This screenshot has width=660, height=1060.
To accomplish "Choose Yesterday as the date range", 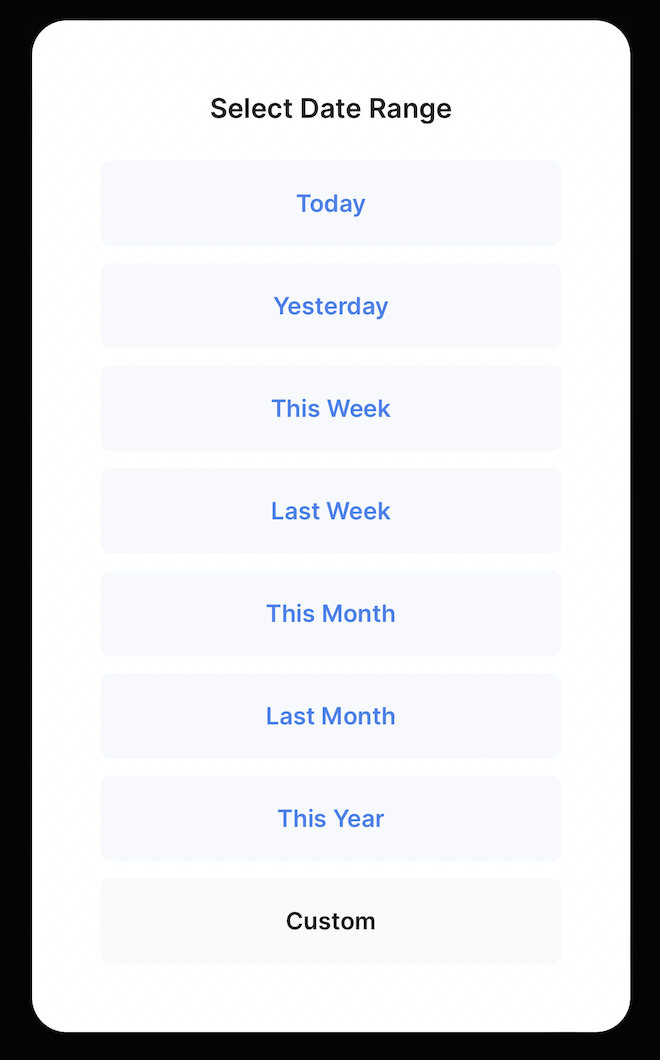I will tap(330, 306).
